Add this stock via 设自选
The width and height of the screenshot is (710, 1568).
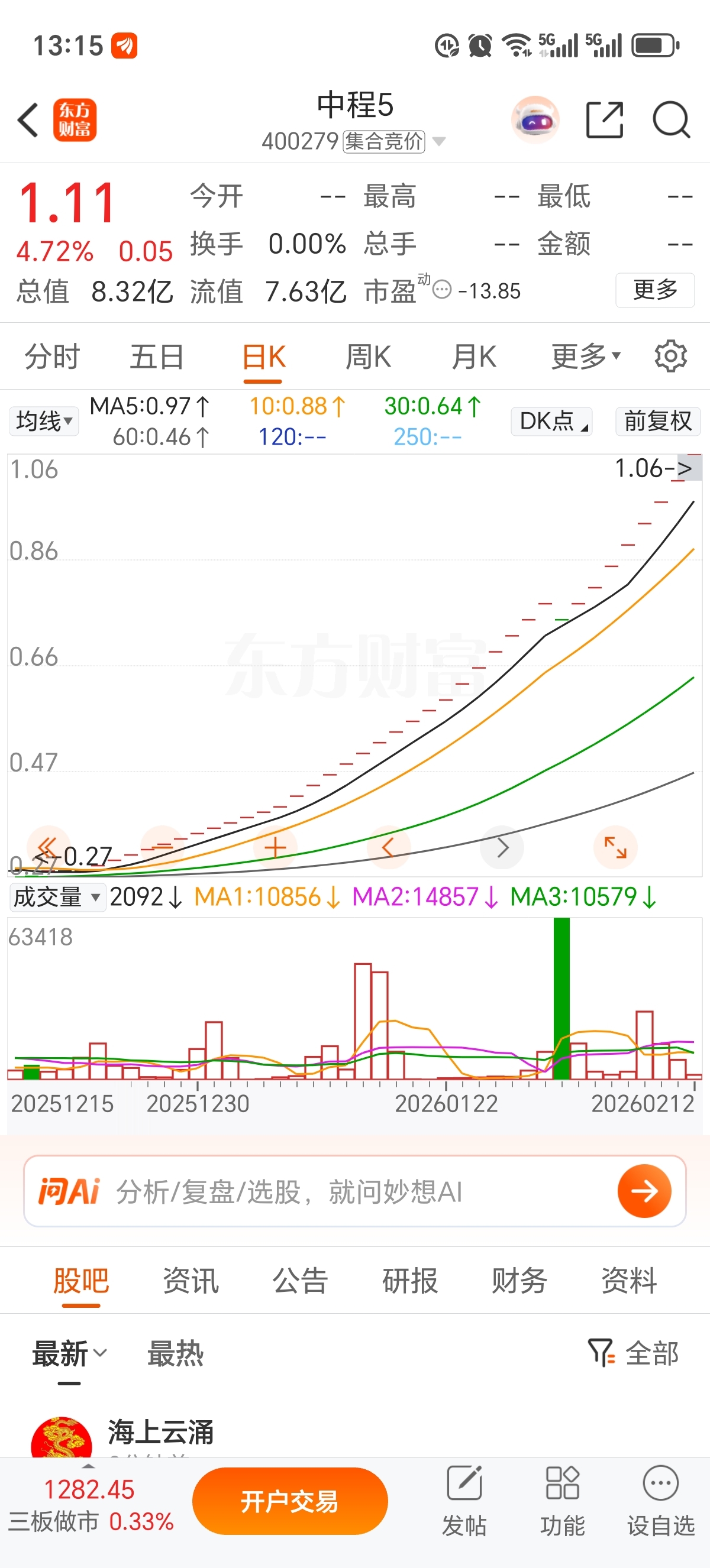[661, 1501]
